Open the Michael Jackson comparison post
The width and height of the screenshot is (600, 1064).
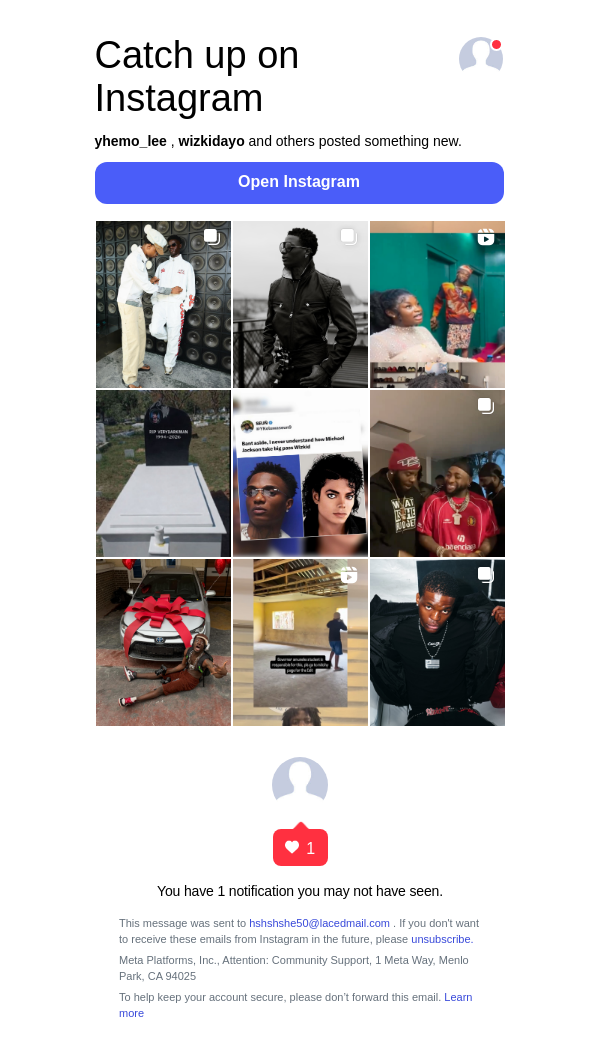[x=300, y=473]
